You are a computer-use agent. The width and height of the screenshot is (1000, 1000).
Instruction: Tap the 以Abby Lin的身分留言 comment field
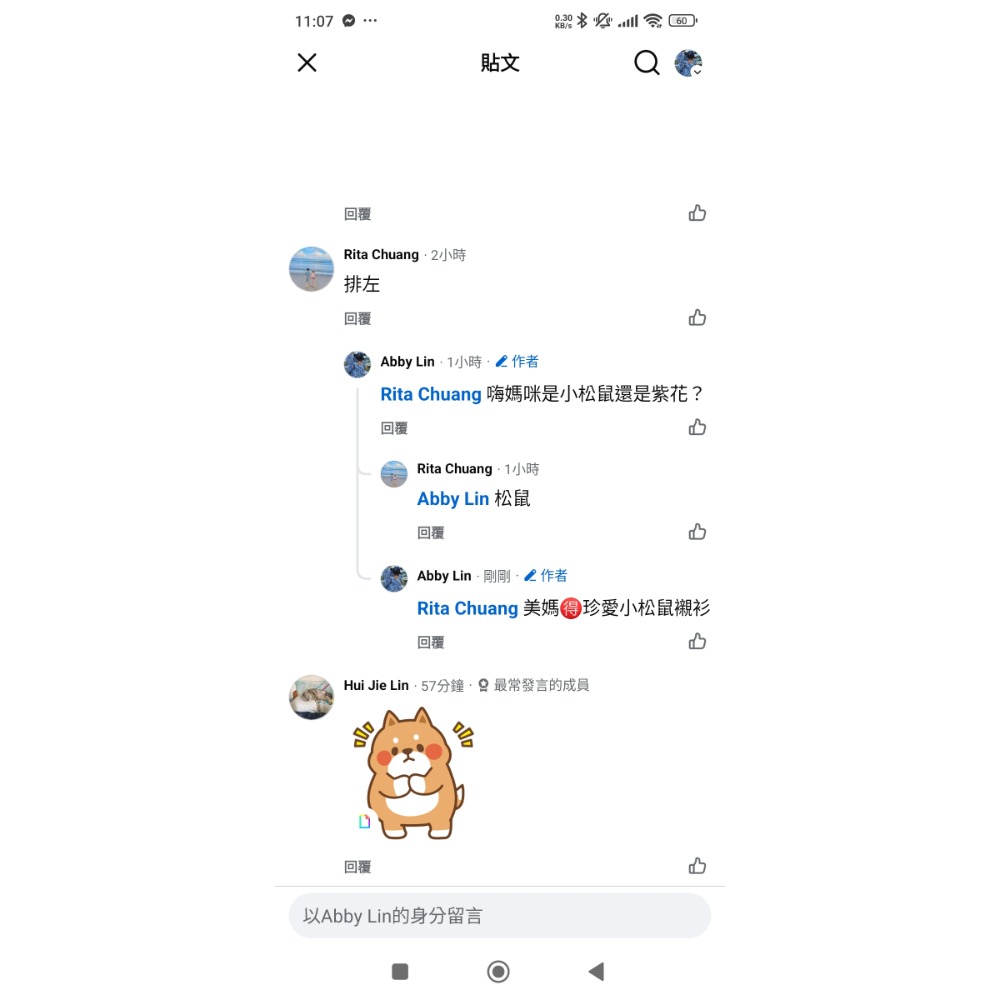tap(500, 916)
